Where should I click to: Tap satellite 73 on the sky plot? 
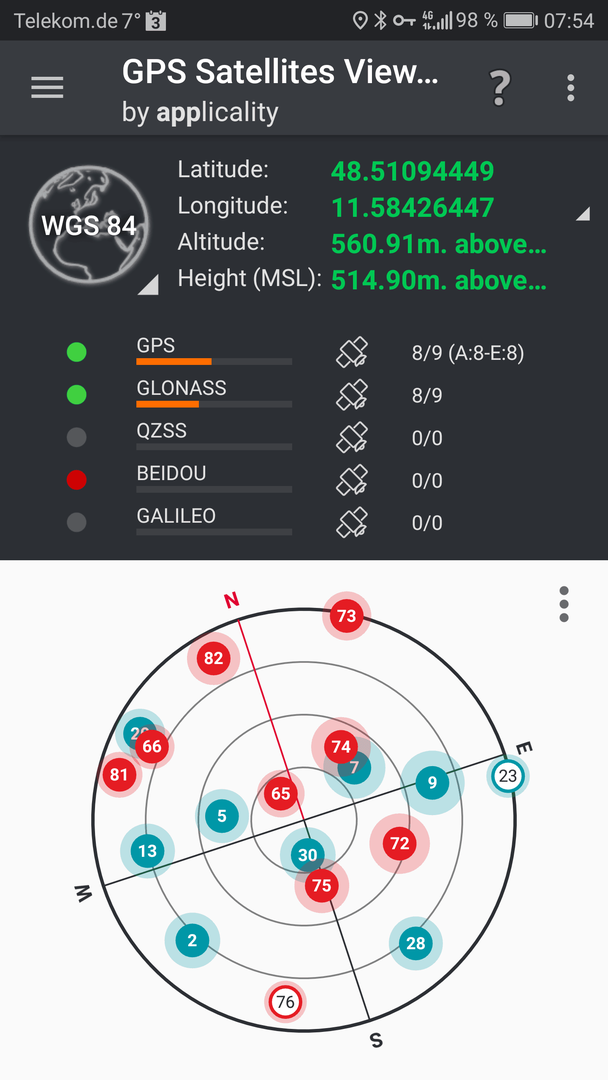tap(346, 616)
